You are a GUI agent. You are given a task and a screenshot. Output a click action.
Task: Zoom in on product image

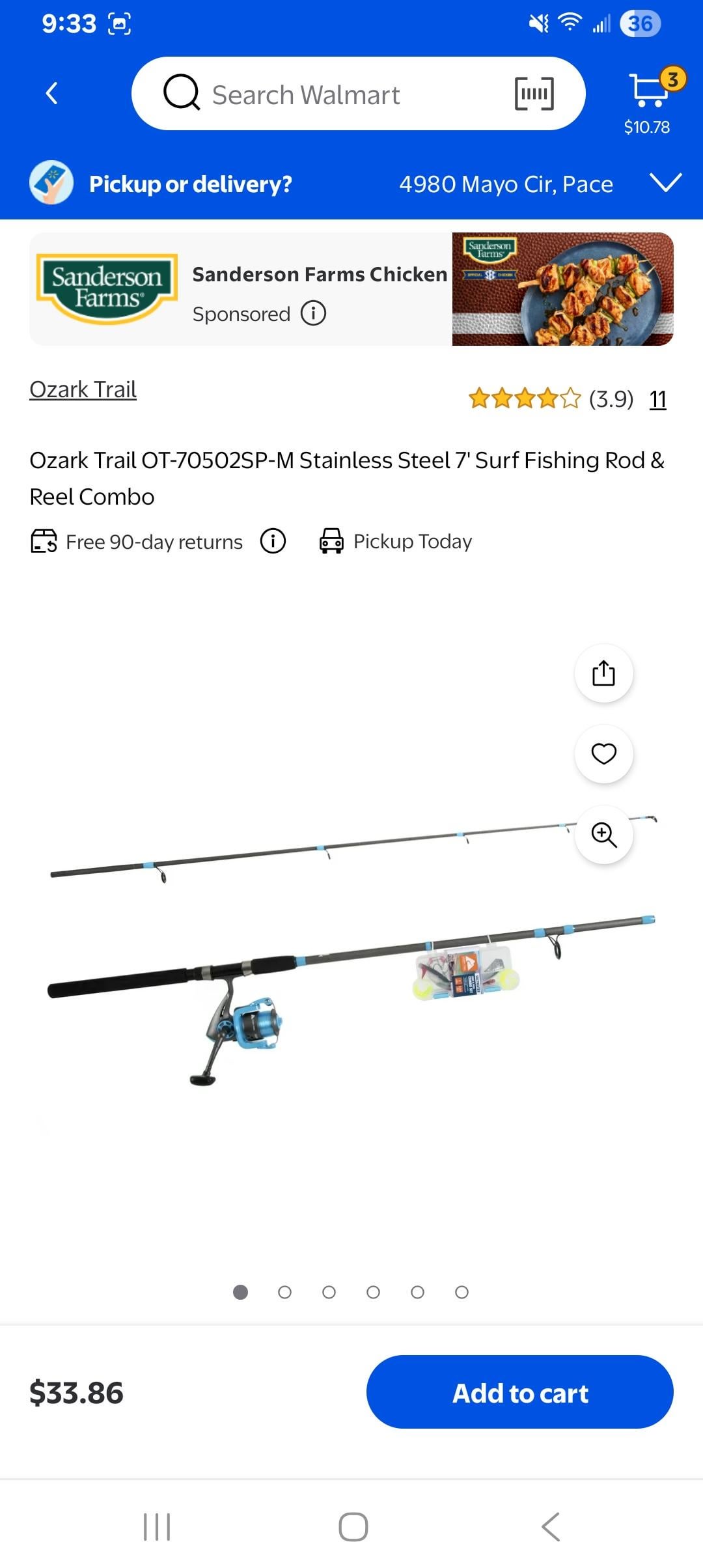[603, 834]
